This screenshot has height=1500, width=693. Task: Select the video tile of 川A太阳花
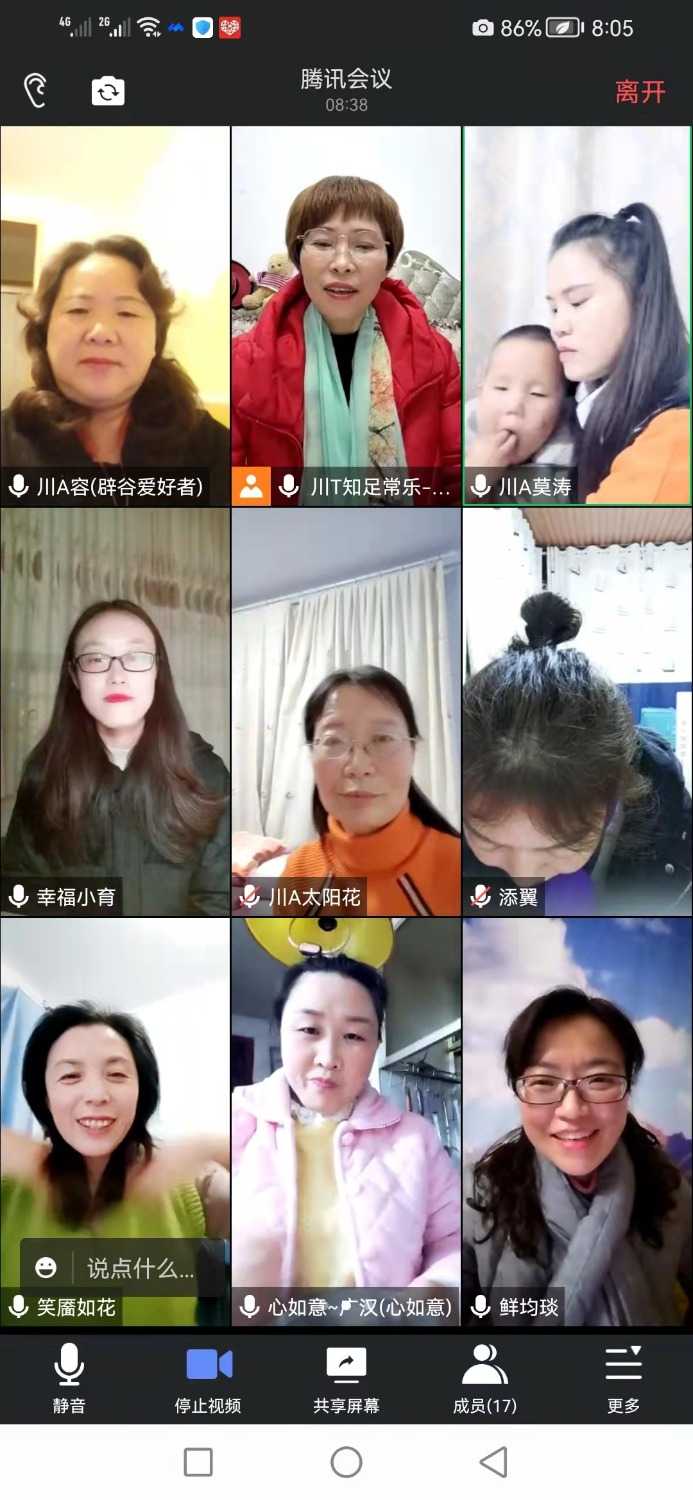tap(346, 710)
